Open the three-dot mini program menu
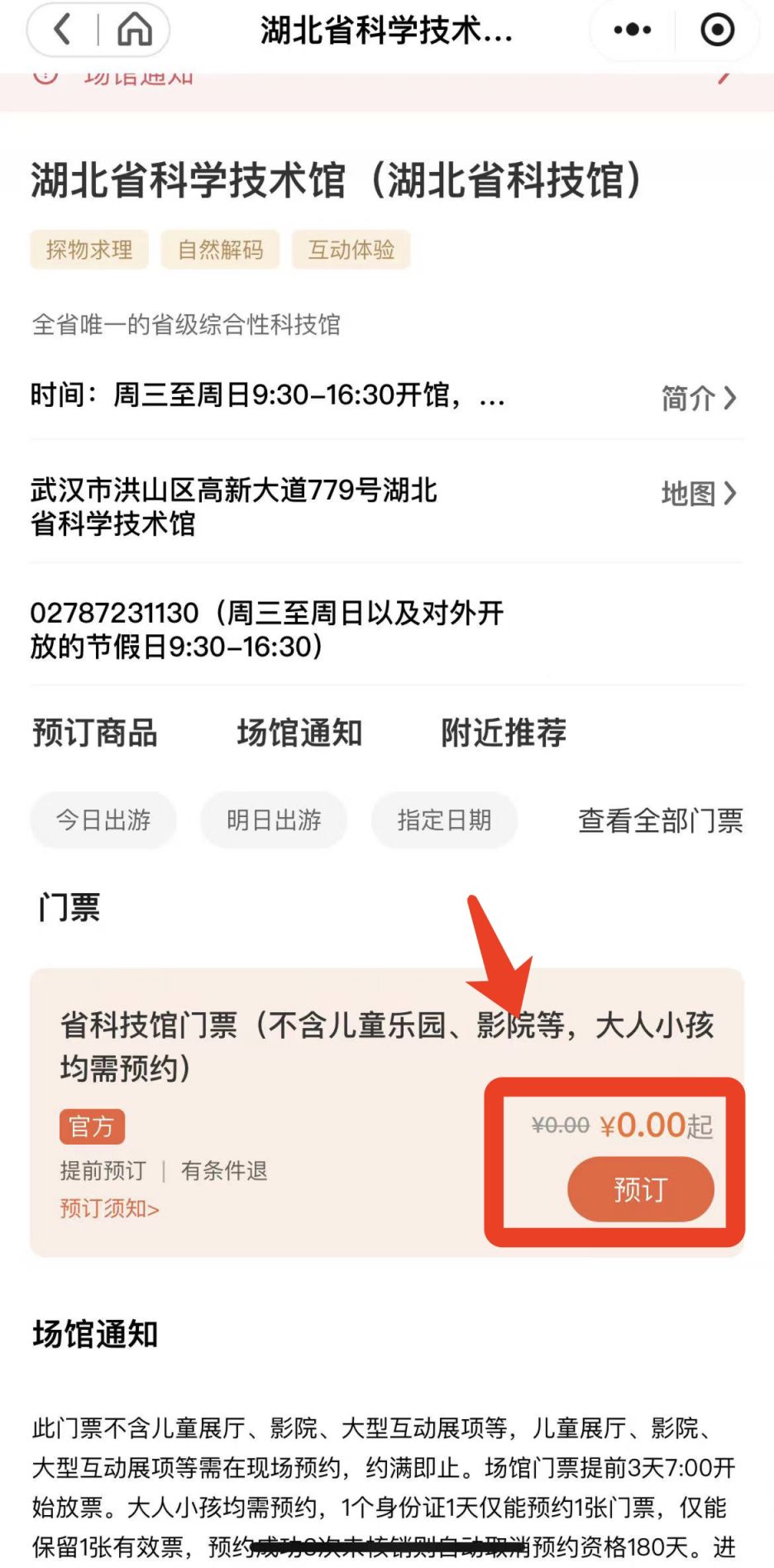Image resolution: width=774 pixels, height=1568 pixels. [633, 30]
